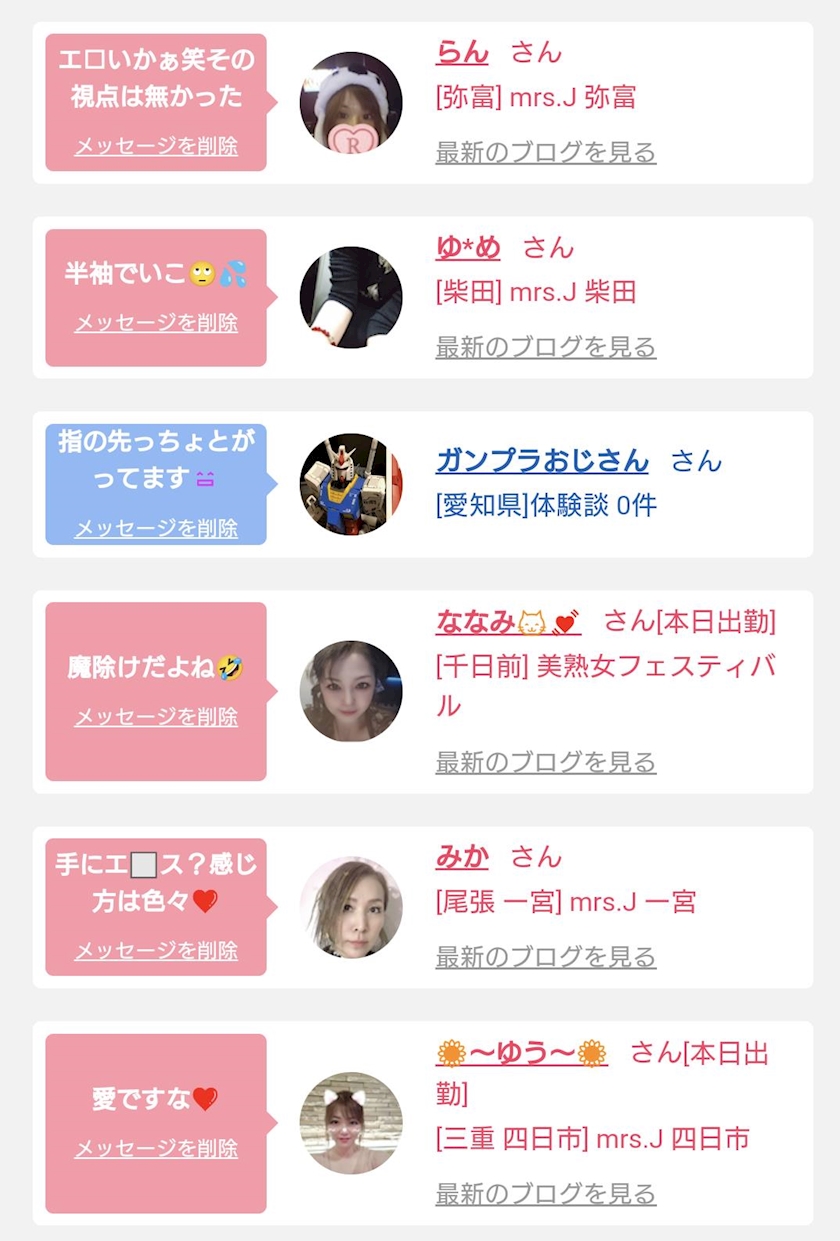This screenshot has height=1241, width=840.
Task: Delete the message sent to らん
Action: [x=156, y=146]
